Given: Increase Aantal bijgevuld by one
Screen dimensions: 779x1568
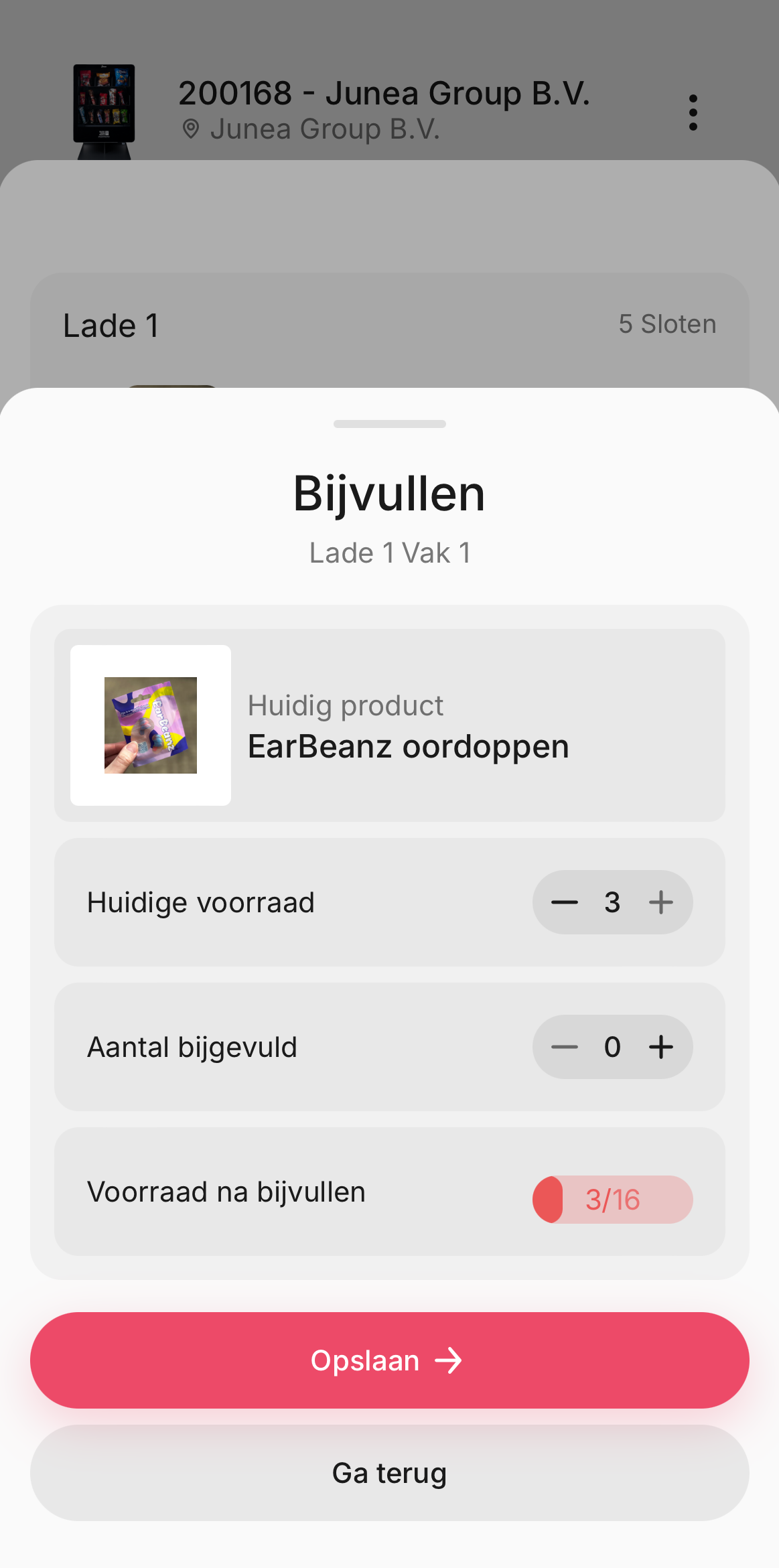Looking at the screenshot, I should tap(661, 1047).
